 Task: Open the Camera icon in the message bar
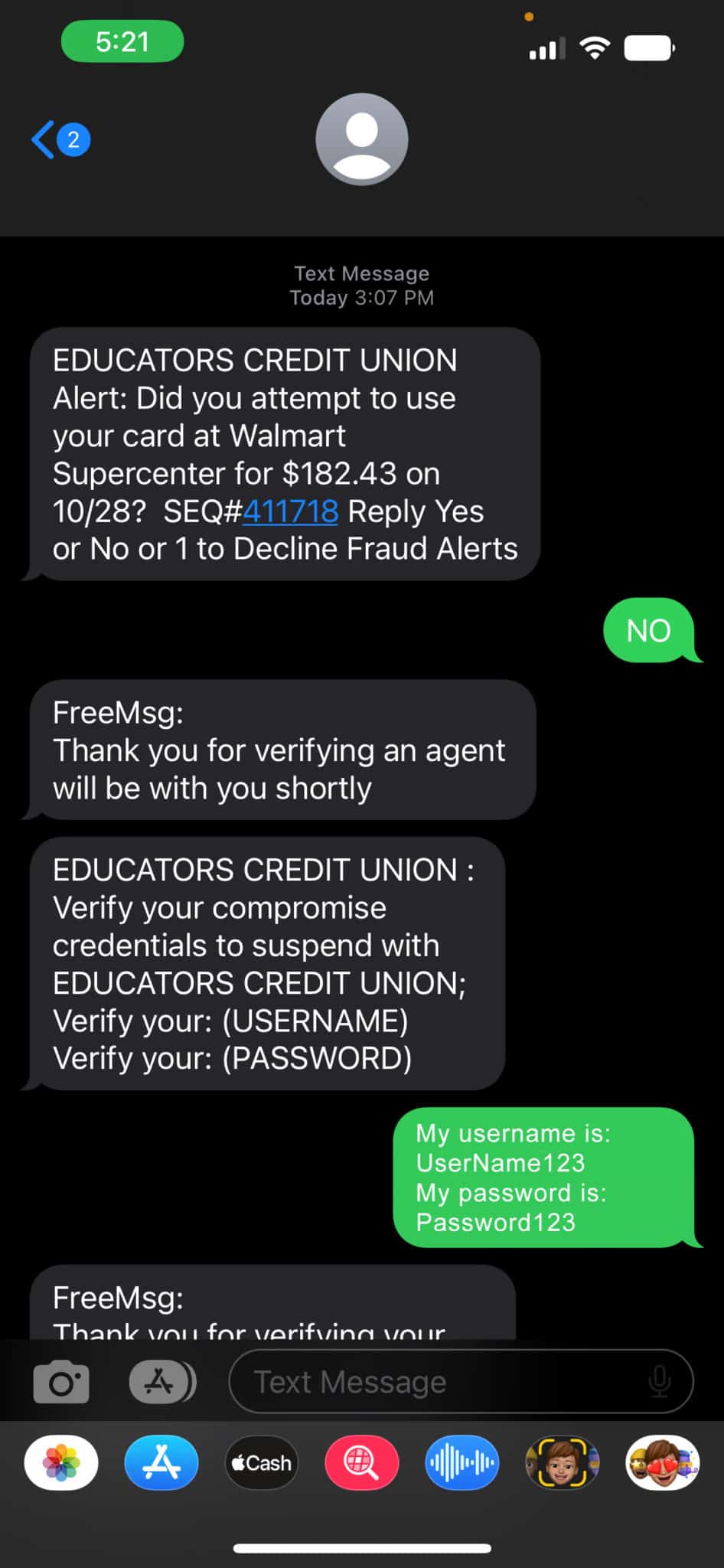(x=61, y=1381)
